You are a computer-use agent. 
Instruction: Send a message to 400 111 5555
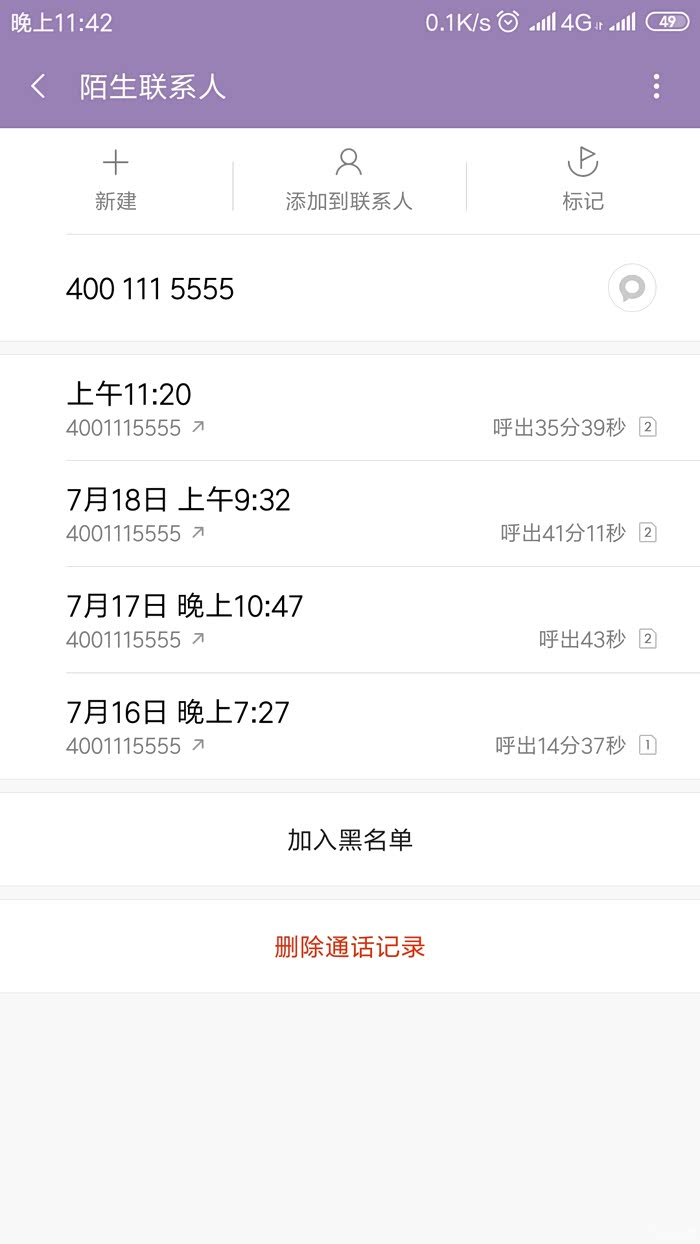632,289
